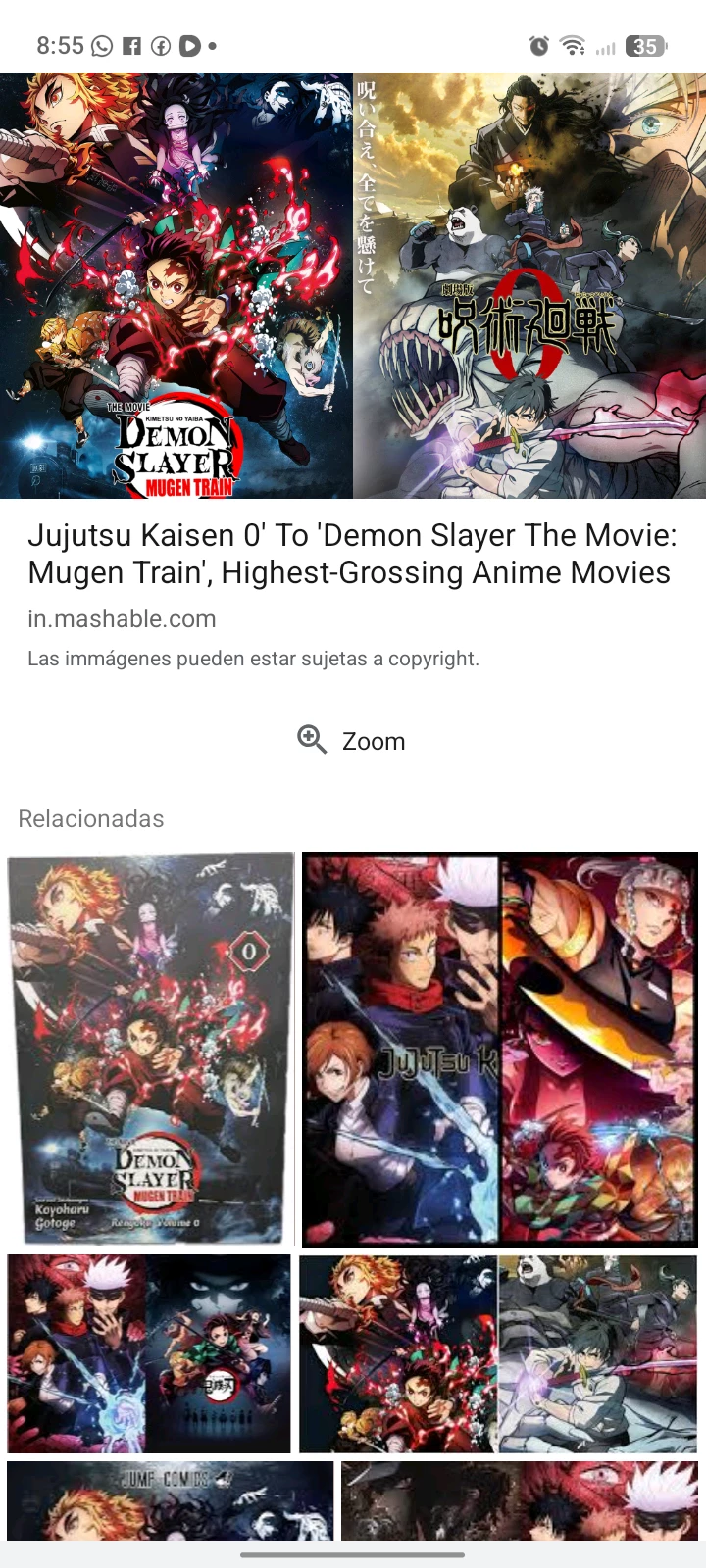Visit the in.mashable.com source
706x1568 pixels.
[122, 619]
